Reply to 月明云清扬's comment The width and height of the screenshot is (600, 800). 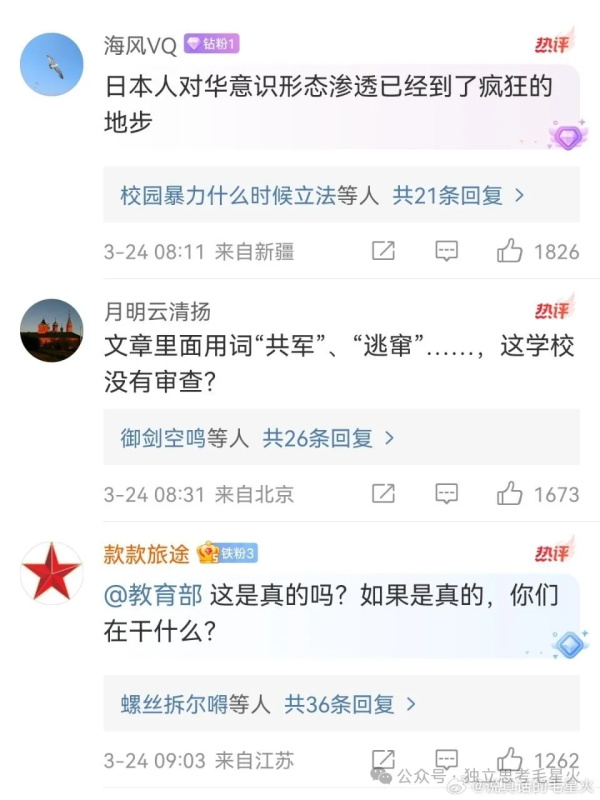446,494
